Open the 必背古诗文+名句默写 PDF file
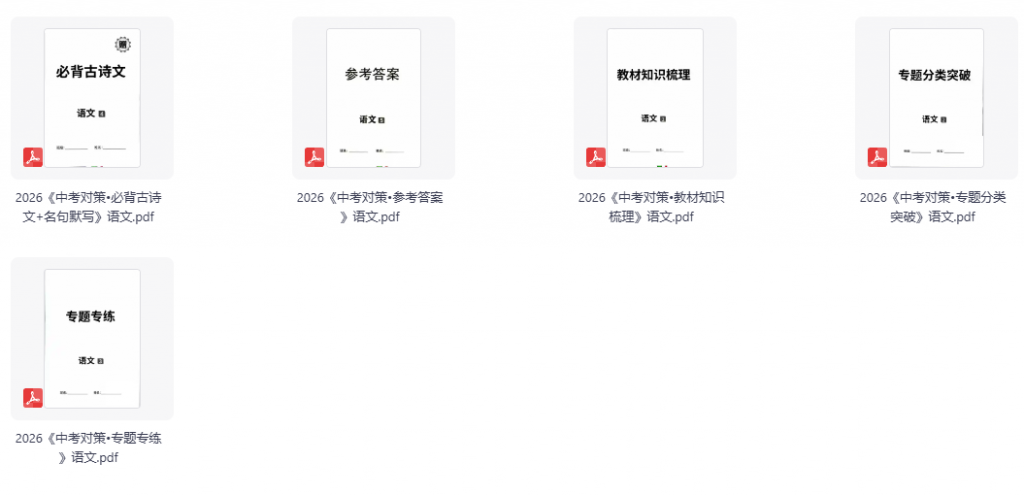The image size is (1024, 496). [92, 98]
